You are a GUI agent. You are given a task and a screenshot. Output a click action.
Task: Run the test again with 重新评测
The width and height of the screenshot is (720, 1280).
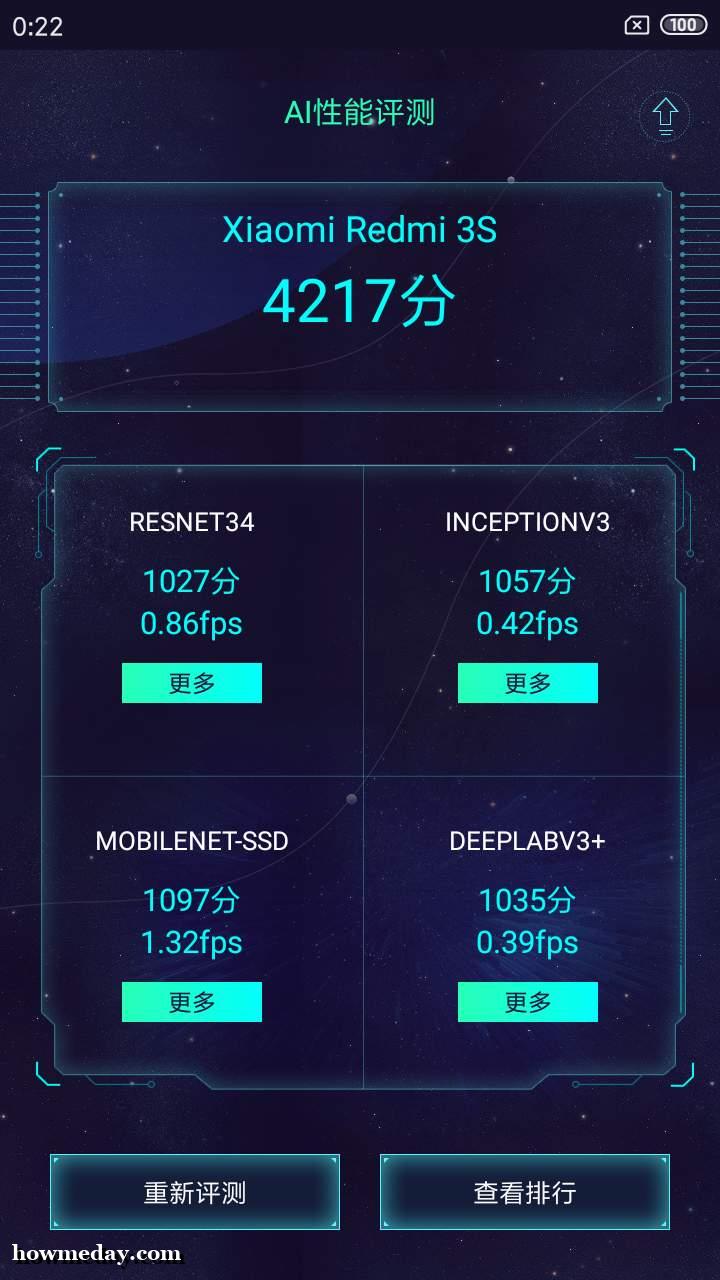coord(195,1192)
